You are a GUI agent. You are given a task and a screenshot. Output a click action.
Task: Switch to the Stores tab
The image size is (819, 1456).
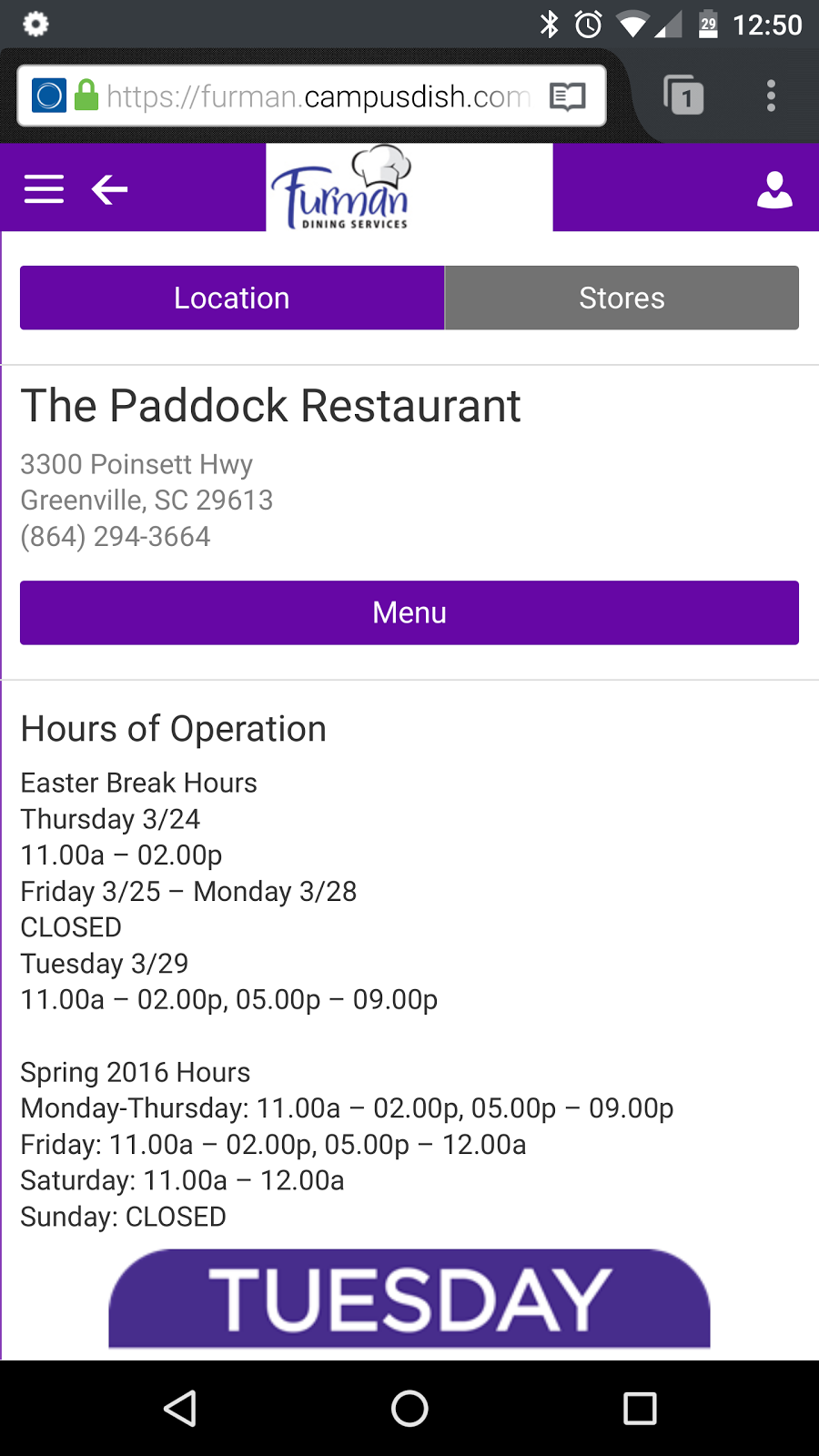pos(622,298)
